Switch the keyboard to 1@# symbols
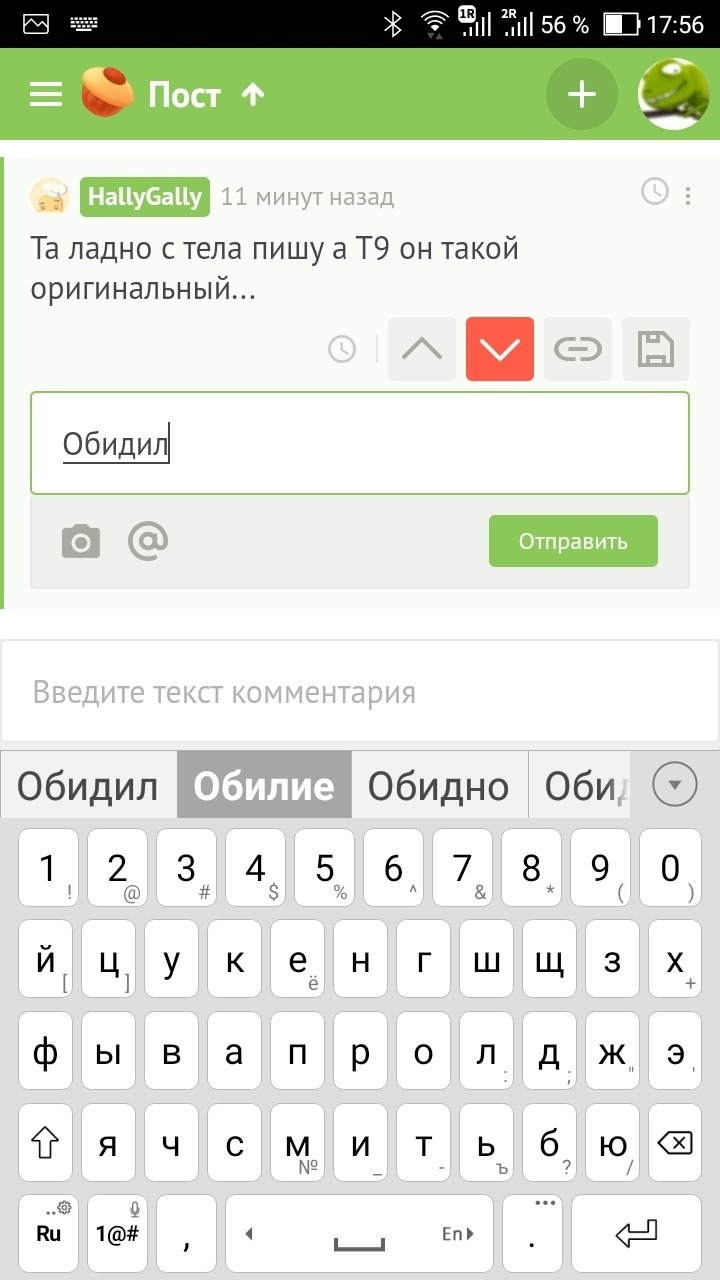This screenshot has height=1280, width=720. [117, 1233]
